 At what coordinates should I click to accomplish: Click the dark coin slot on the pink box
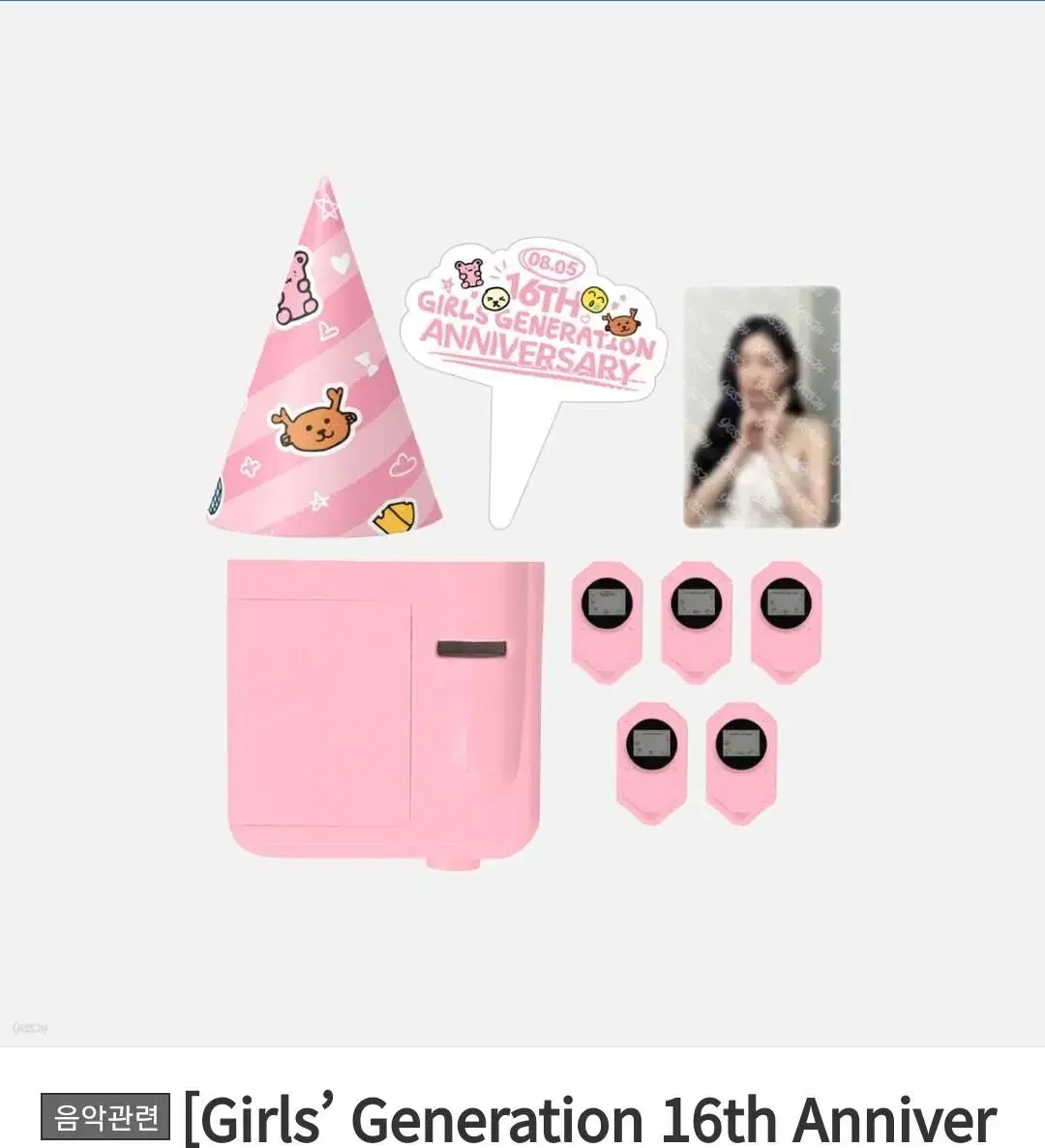coord(473,649)
